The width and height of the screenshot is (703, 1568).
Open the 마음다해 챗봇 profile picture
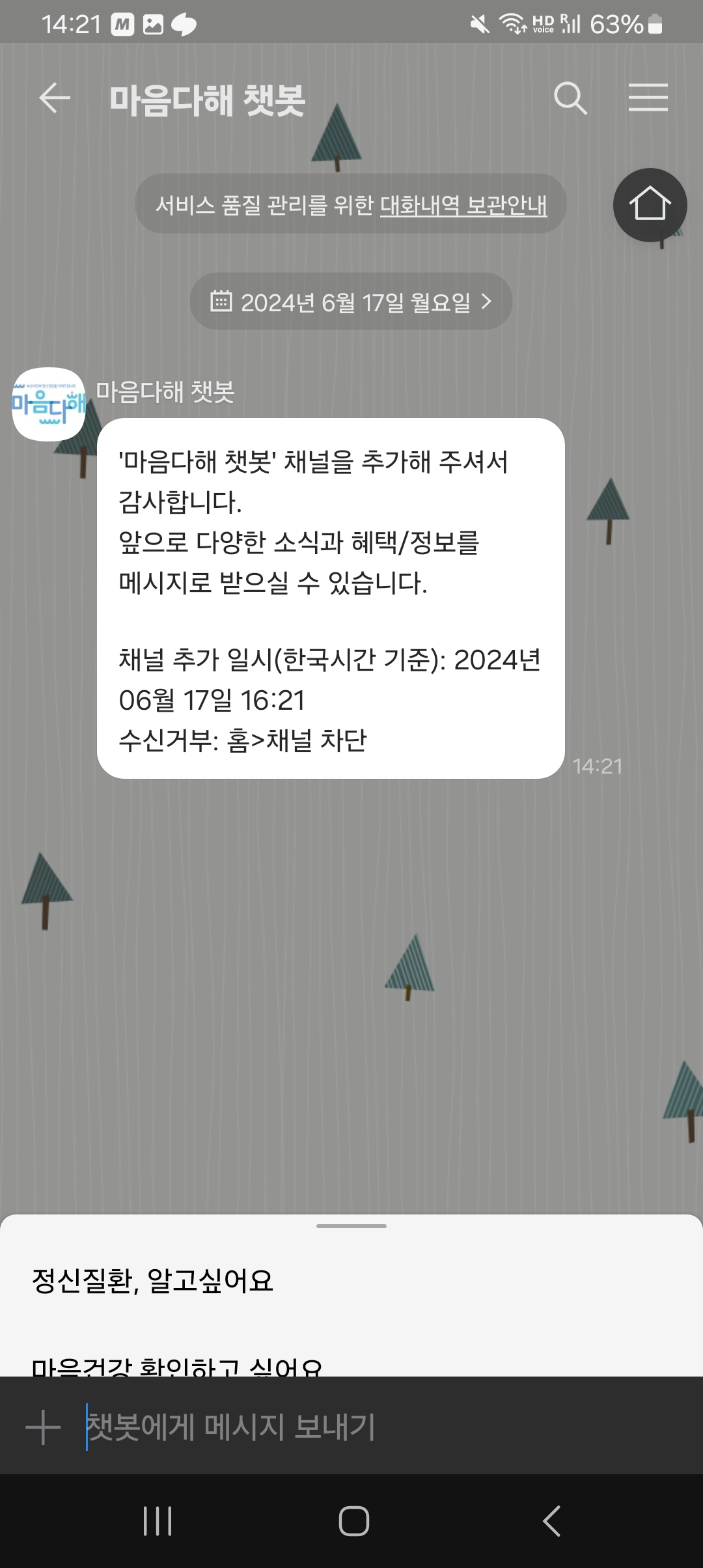coord(49,404)
